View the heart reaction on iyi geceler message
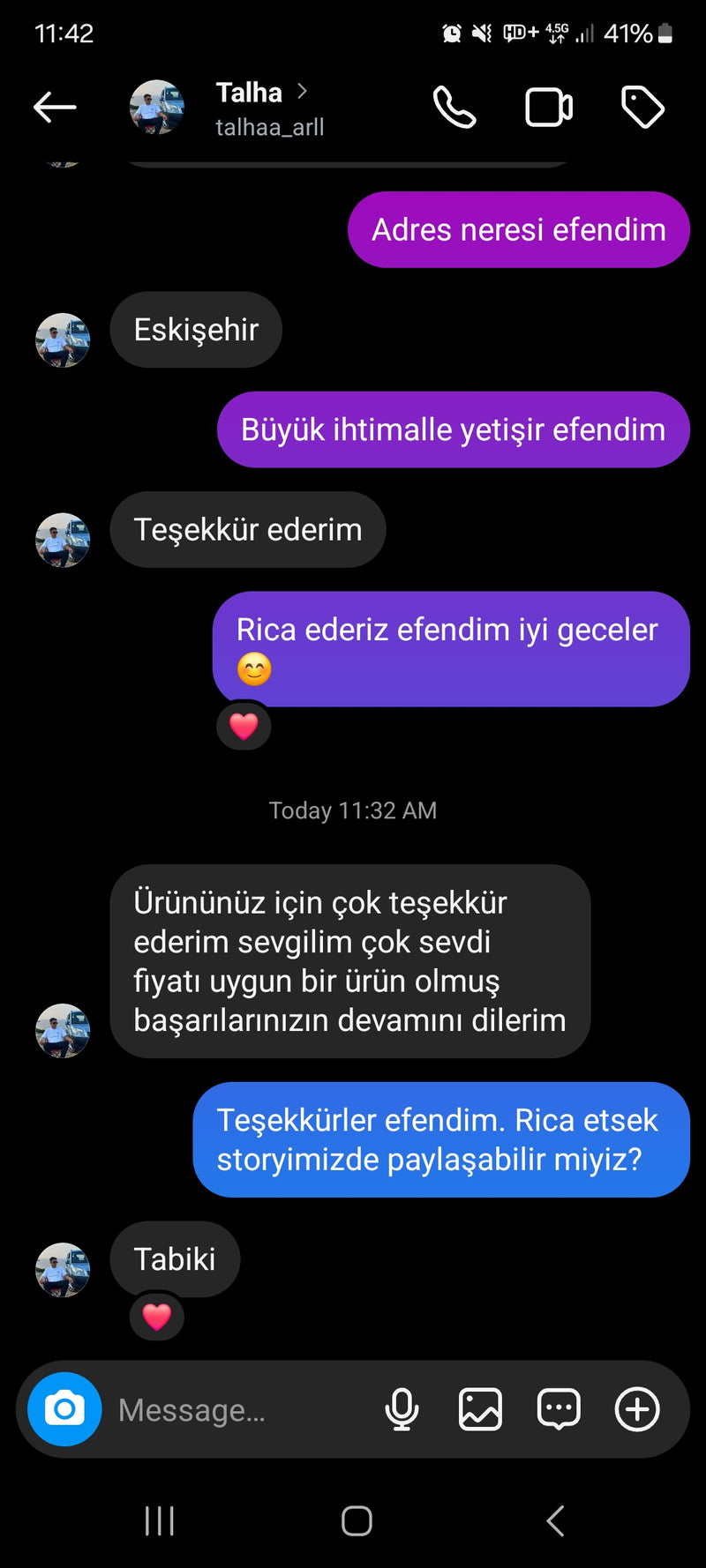This screenshot has width=706, height=1568. pos(244,726)
